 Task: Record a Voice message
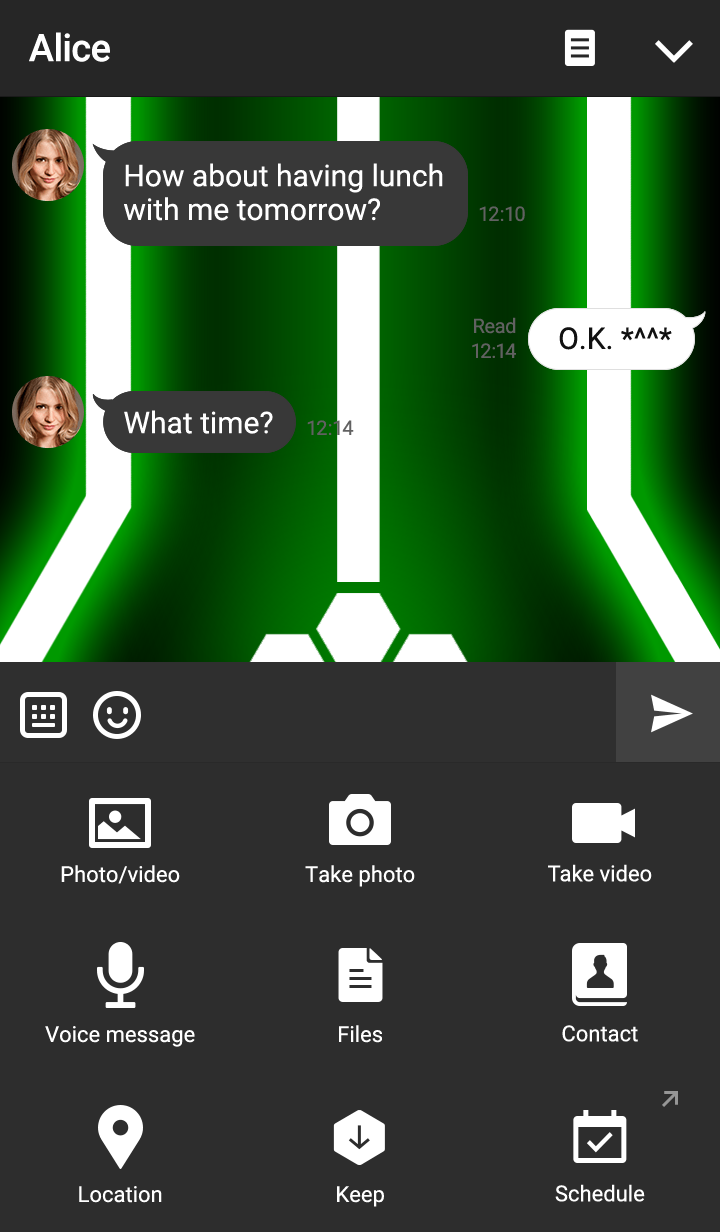pos(120,993)
